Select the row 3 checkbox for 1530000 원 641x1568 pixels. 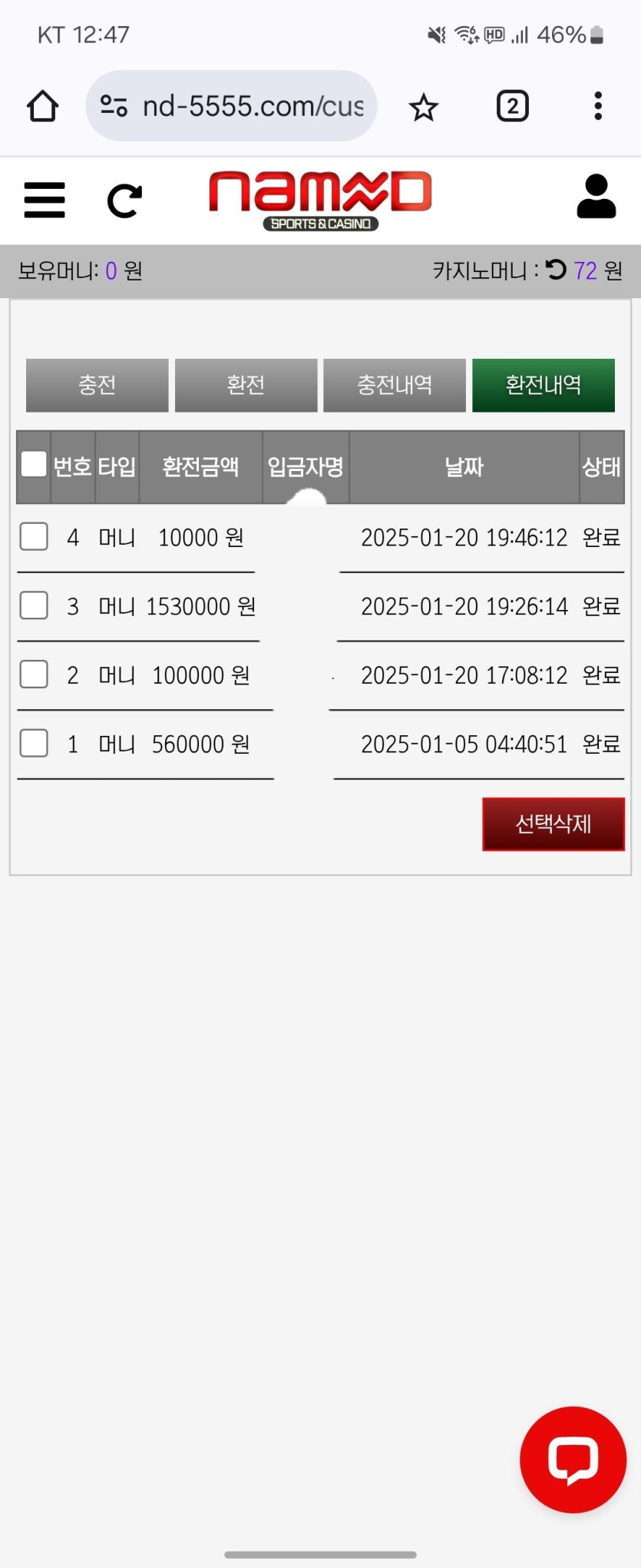34,605
